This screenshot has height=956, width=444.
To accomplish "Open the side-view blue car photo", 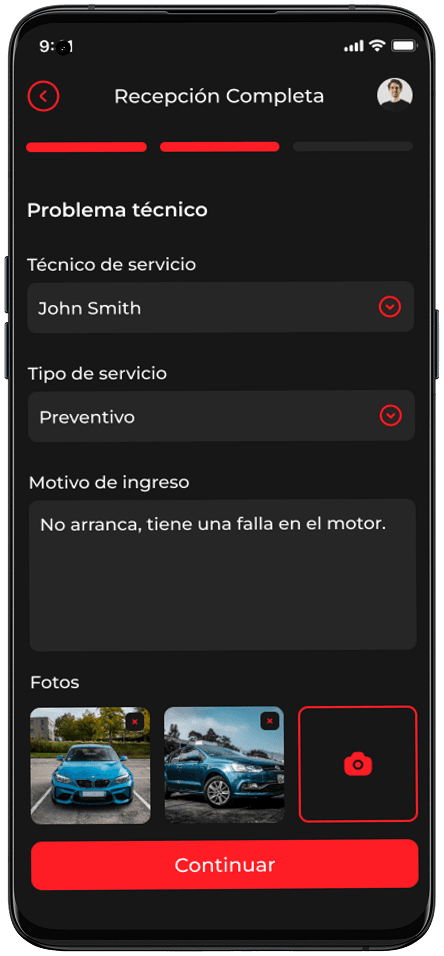I will (x=224, y=765).
